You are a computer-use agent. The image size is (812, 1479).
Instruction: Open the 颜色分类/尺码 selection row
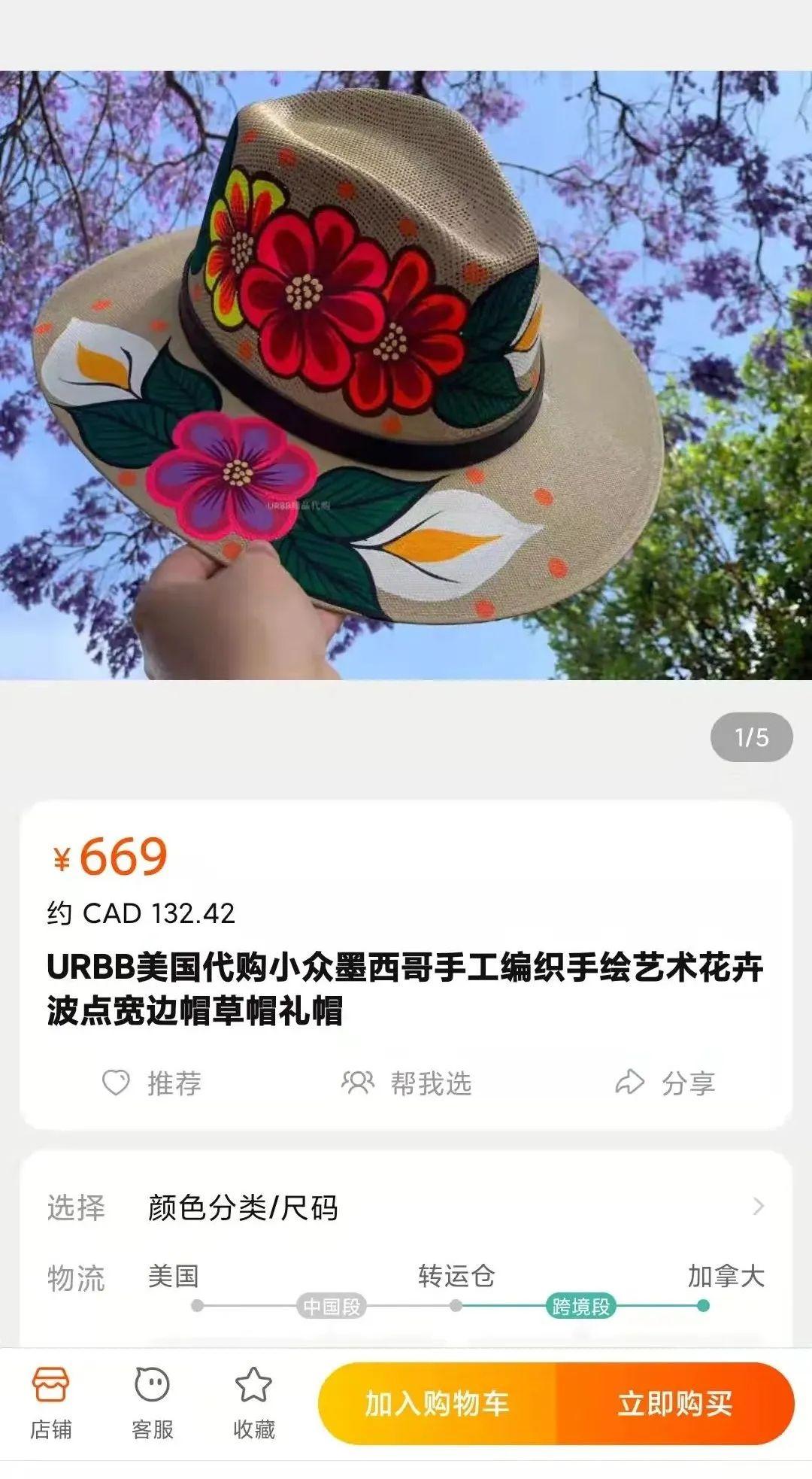click(406, 1207)
